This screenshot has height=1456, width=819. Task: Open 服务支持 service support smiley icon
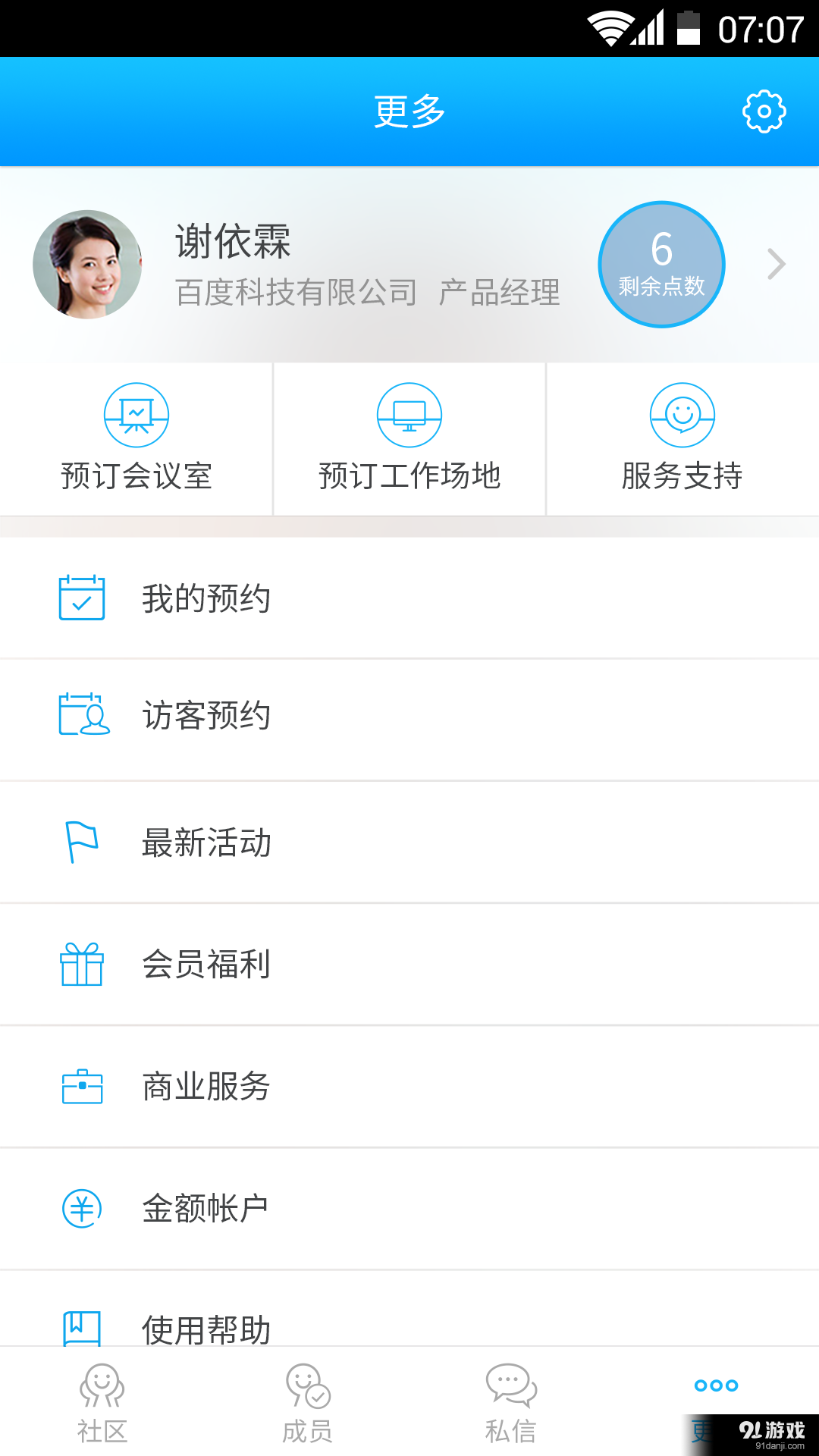pyautogui.click(x=682, y=416)
